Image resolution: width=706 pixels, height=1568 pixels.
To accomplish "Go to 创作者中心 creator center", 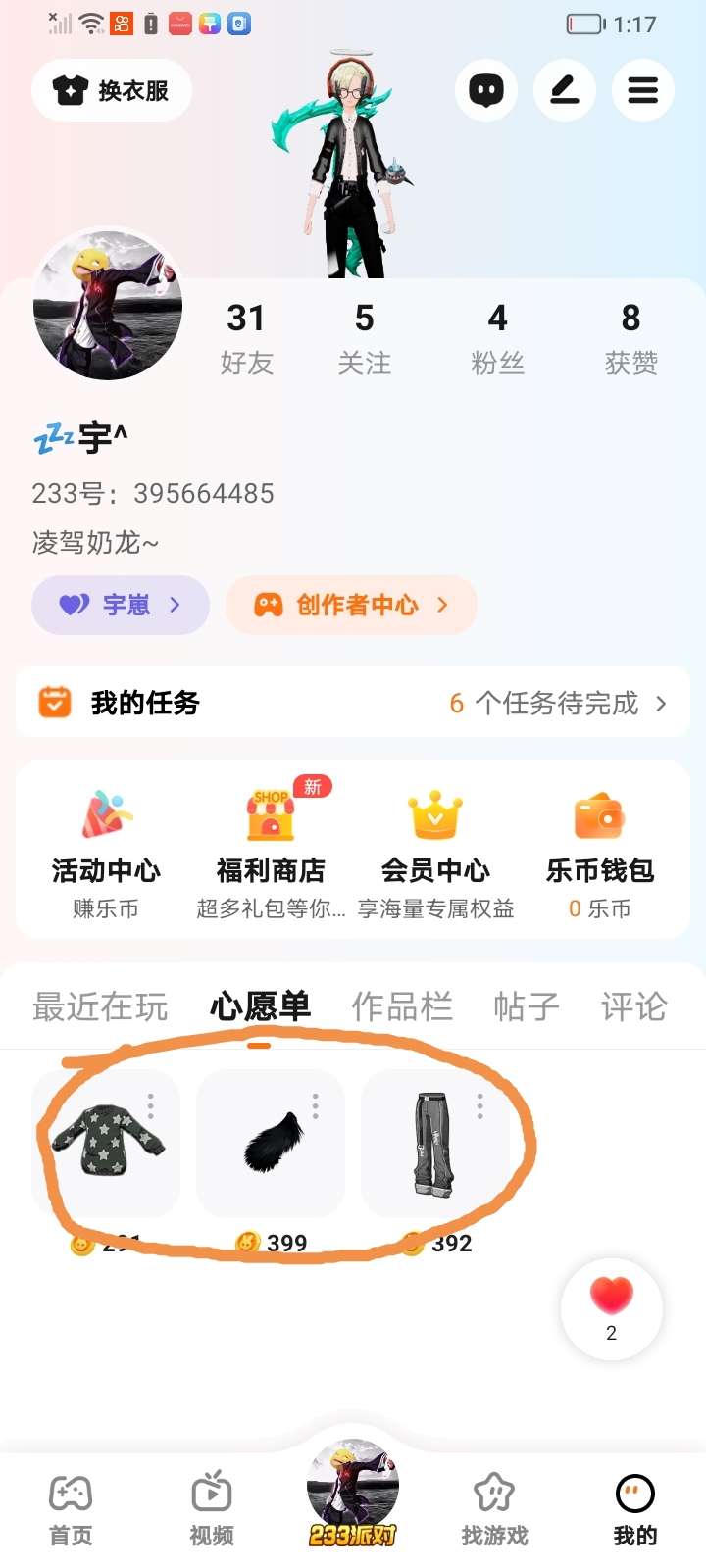I will click(351, 605).
